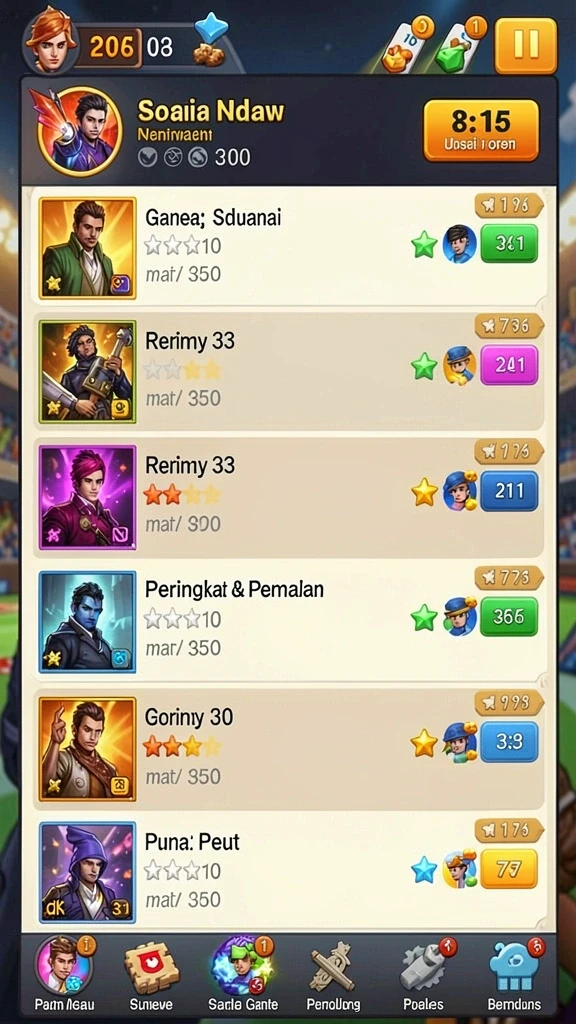Open the Ganea; Sduanai row
Image resolution: width=576 pixels, height=1024 pixels.
tap(288, 249)
